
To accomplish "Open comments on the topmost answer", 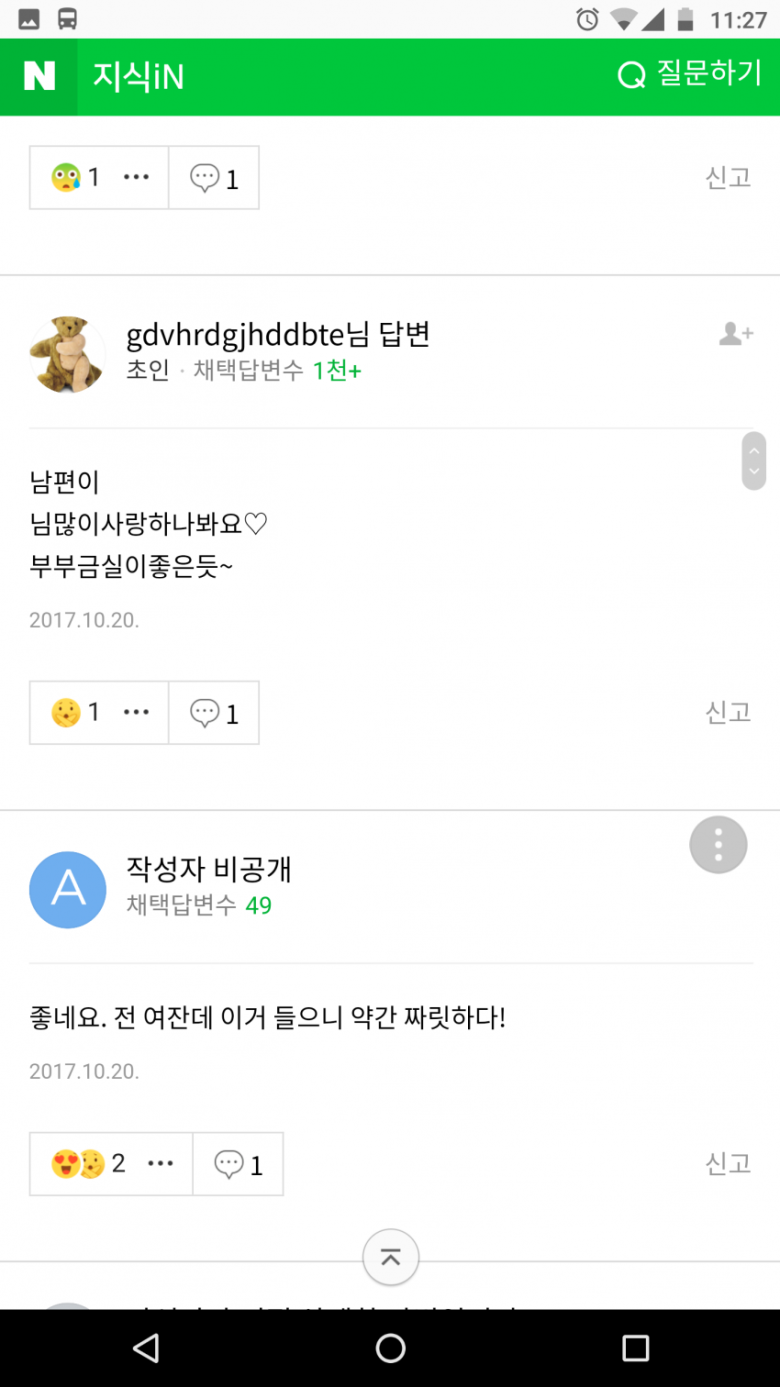I will (x=214, y=178).
